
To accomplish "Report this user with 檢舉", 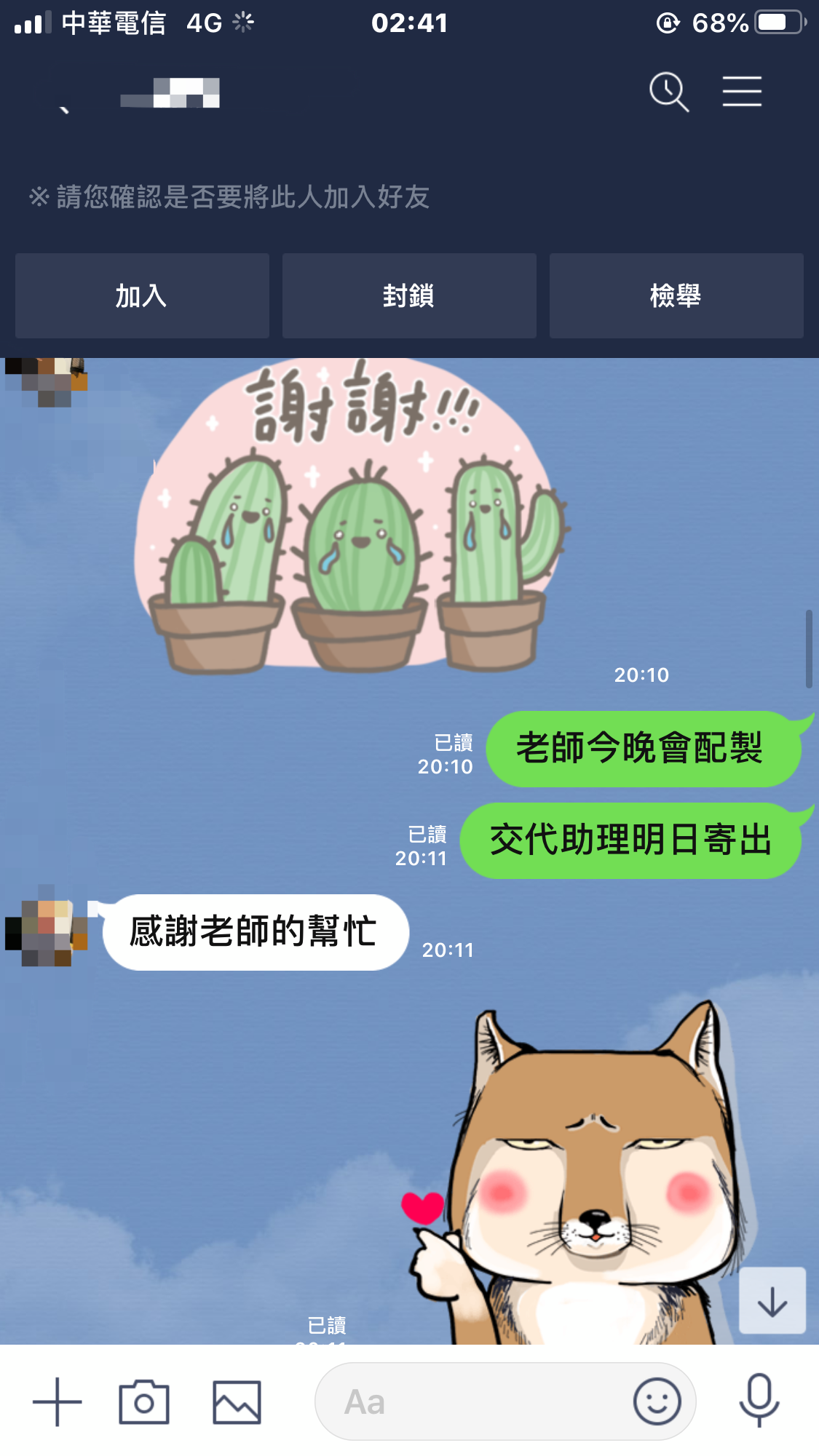I will pos(676,296).
